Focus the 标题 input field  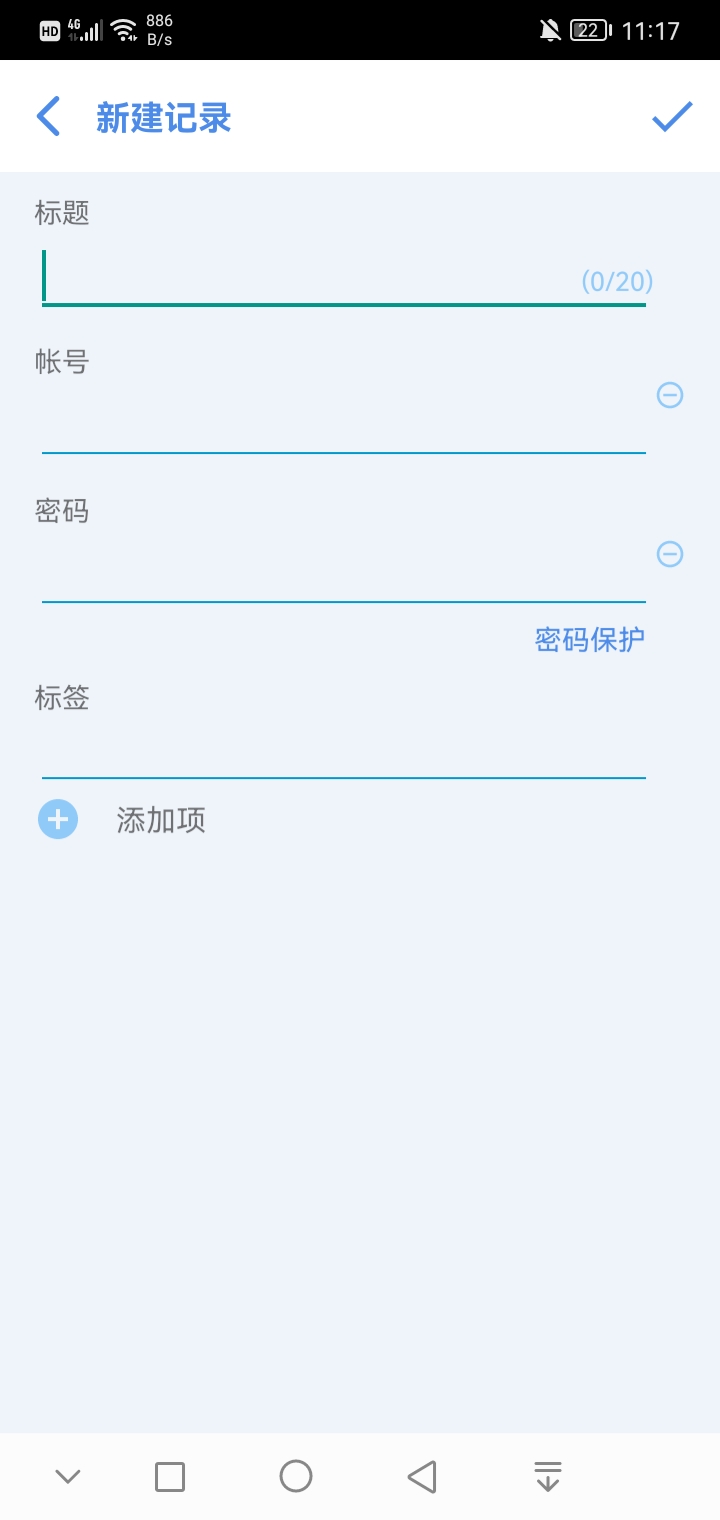tap(310, 277)
